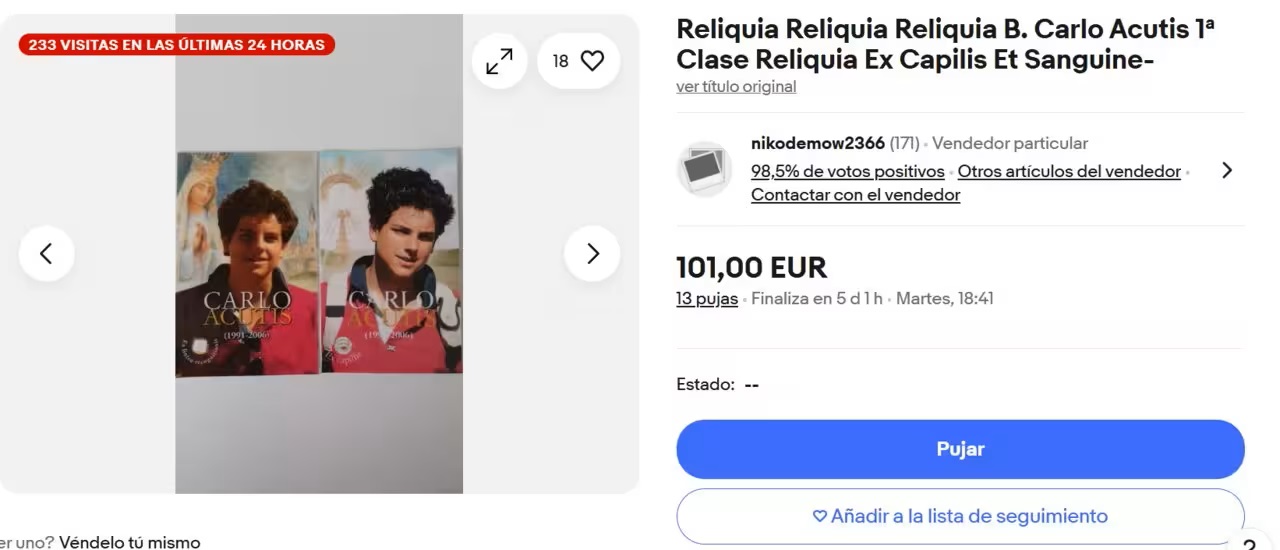The image size is (1280, 550).
Task: Open the main product photo
Action: click(319, 262)
